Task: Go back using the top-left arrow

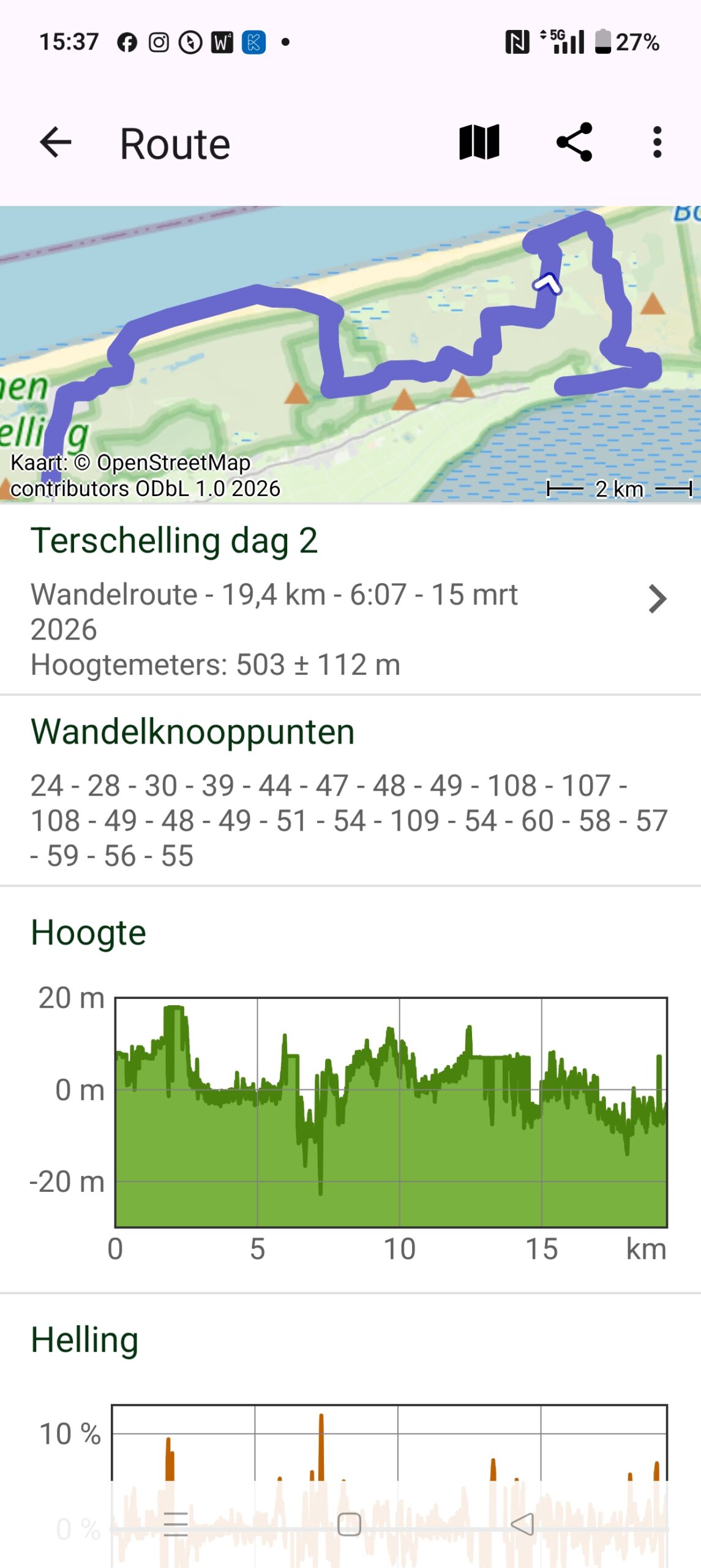Action: click(56, 143)
